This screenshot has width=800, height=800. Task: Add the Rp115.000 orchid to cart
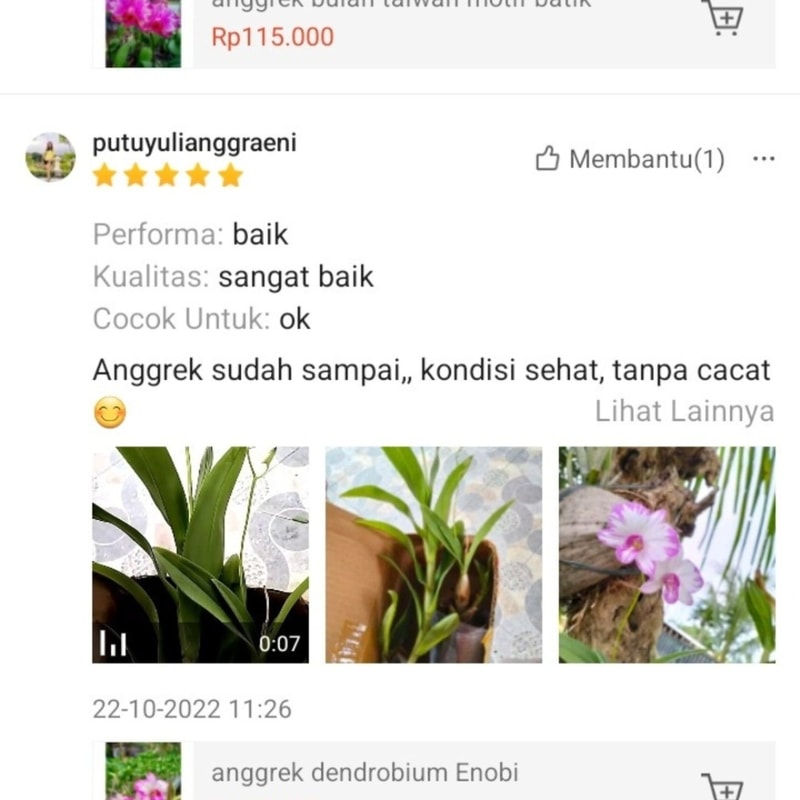pos(723,18)
